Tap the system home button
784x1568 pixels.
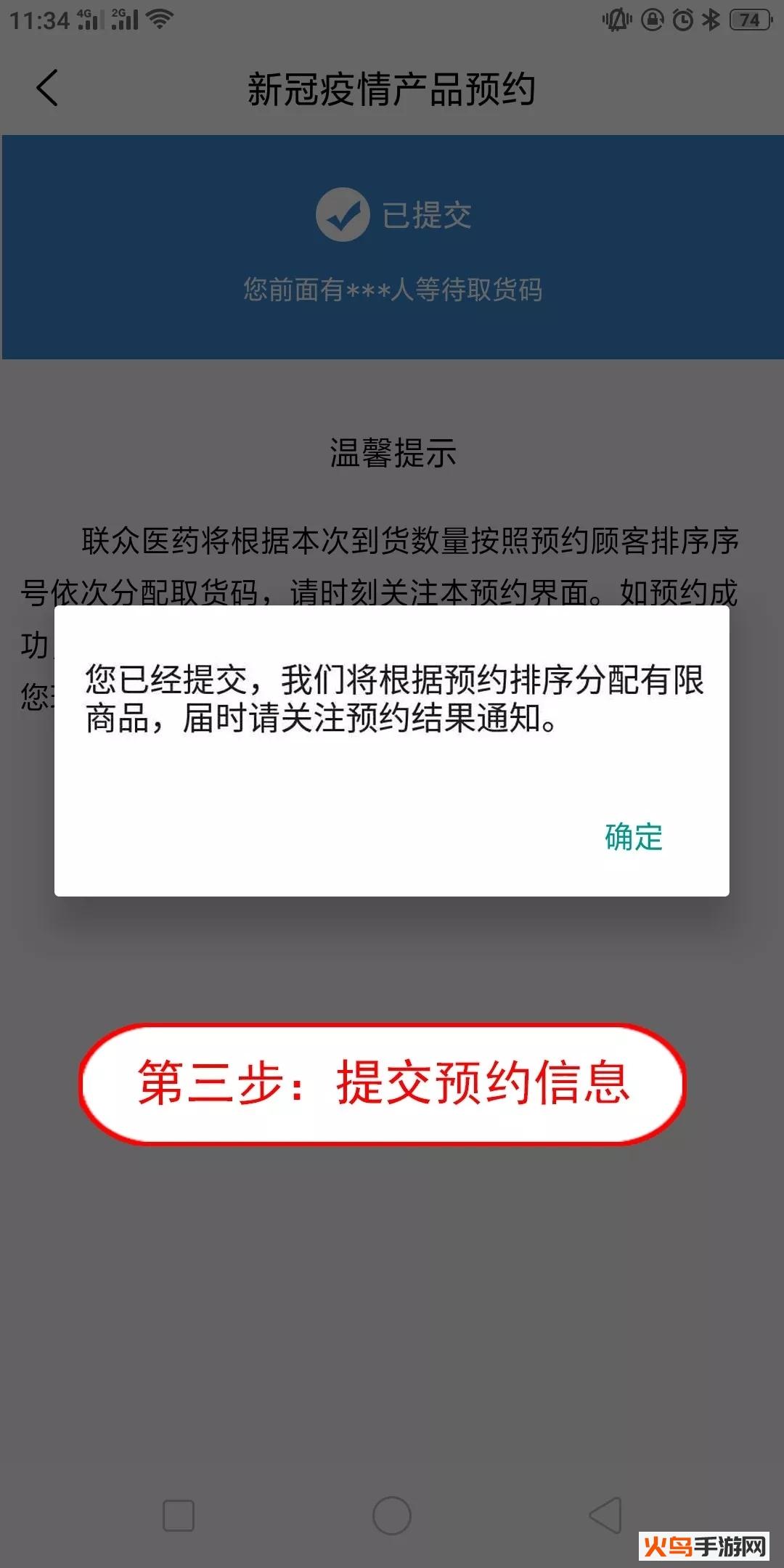[392, 1515]
